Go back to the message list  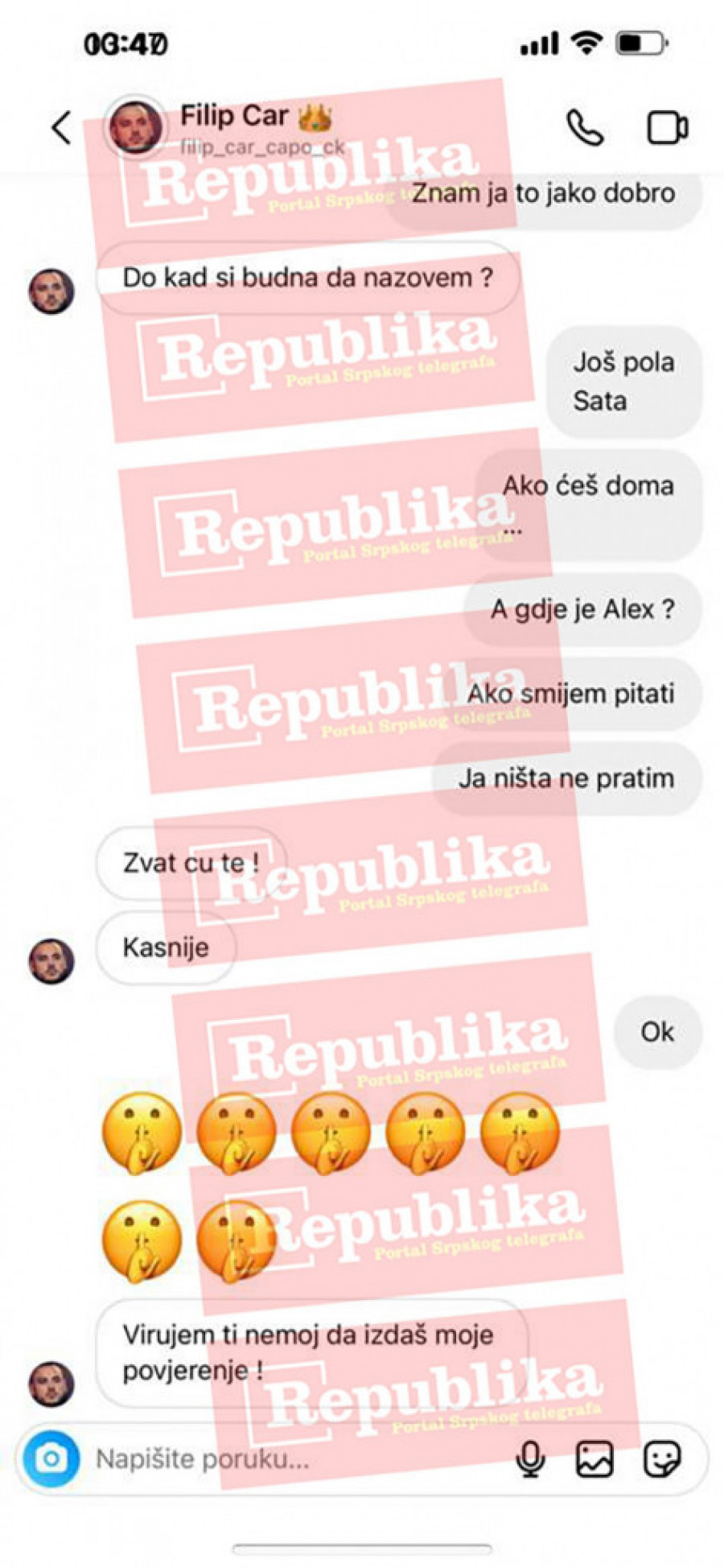pos(61,128)
